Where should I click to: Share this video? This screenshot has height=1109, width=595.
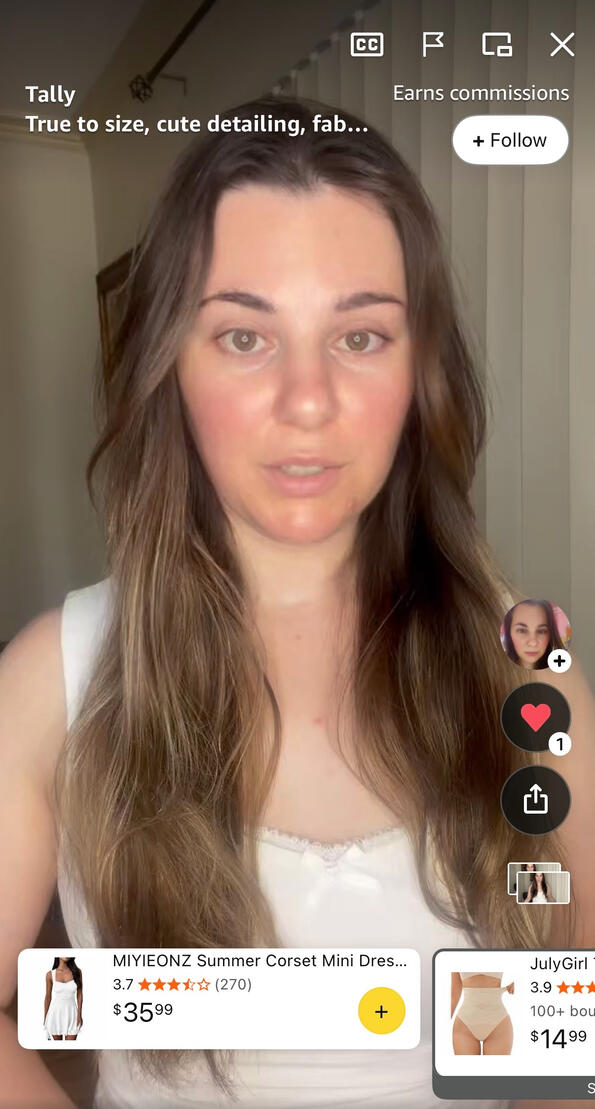[x=536, y=800]
